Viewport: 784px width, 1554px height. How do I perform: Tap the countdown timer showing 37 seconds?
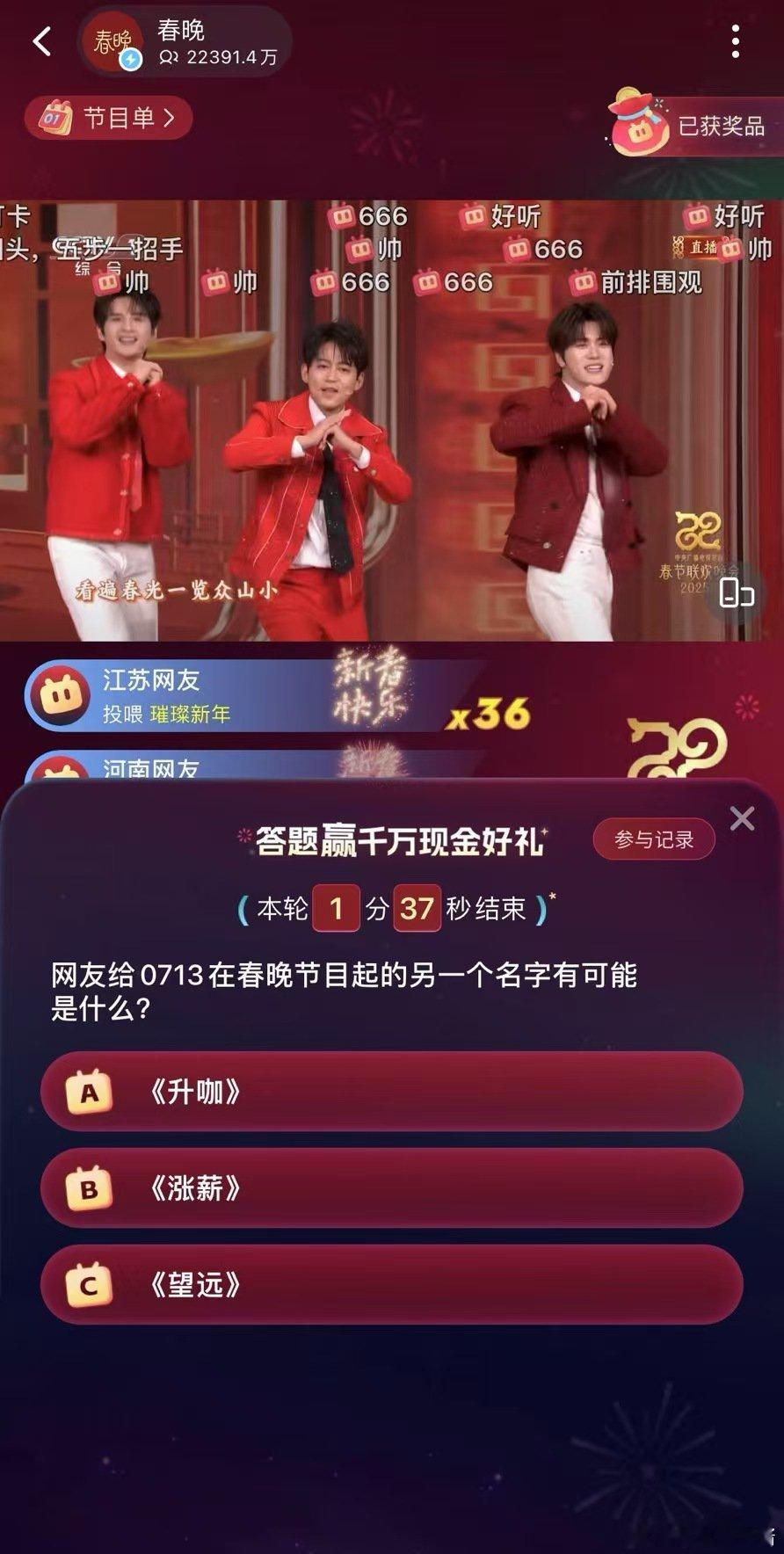pyautogui.click(x=417, y=910)
